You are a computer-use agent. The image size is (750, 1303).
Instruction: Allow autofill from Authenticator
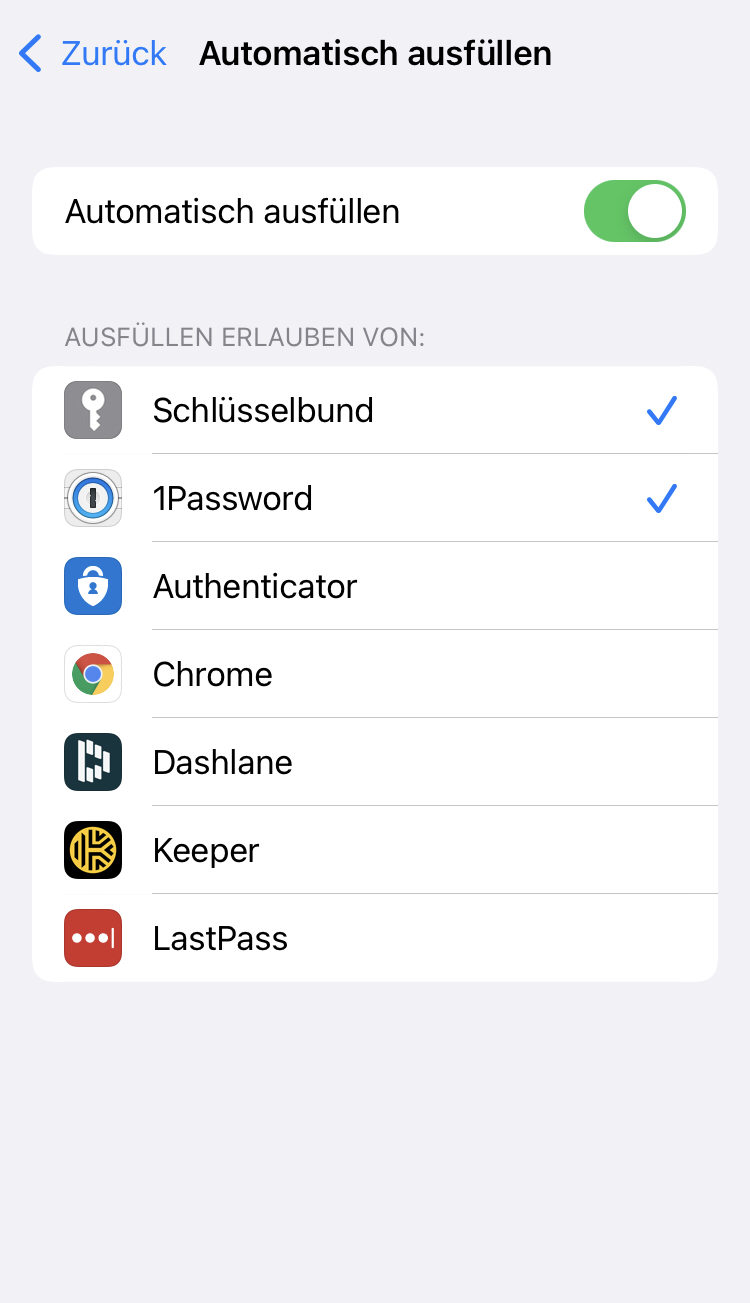(375, 586)
